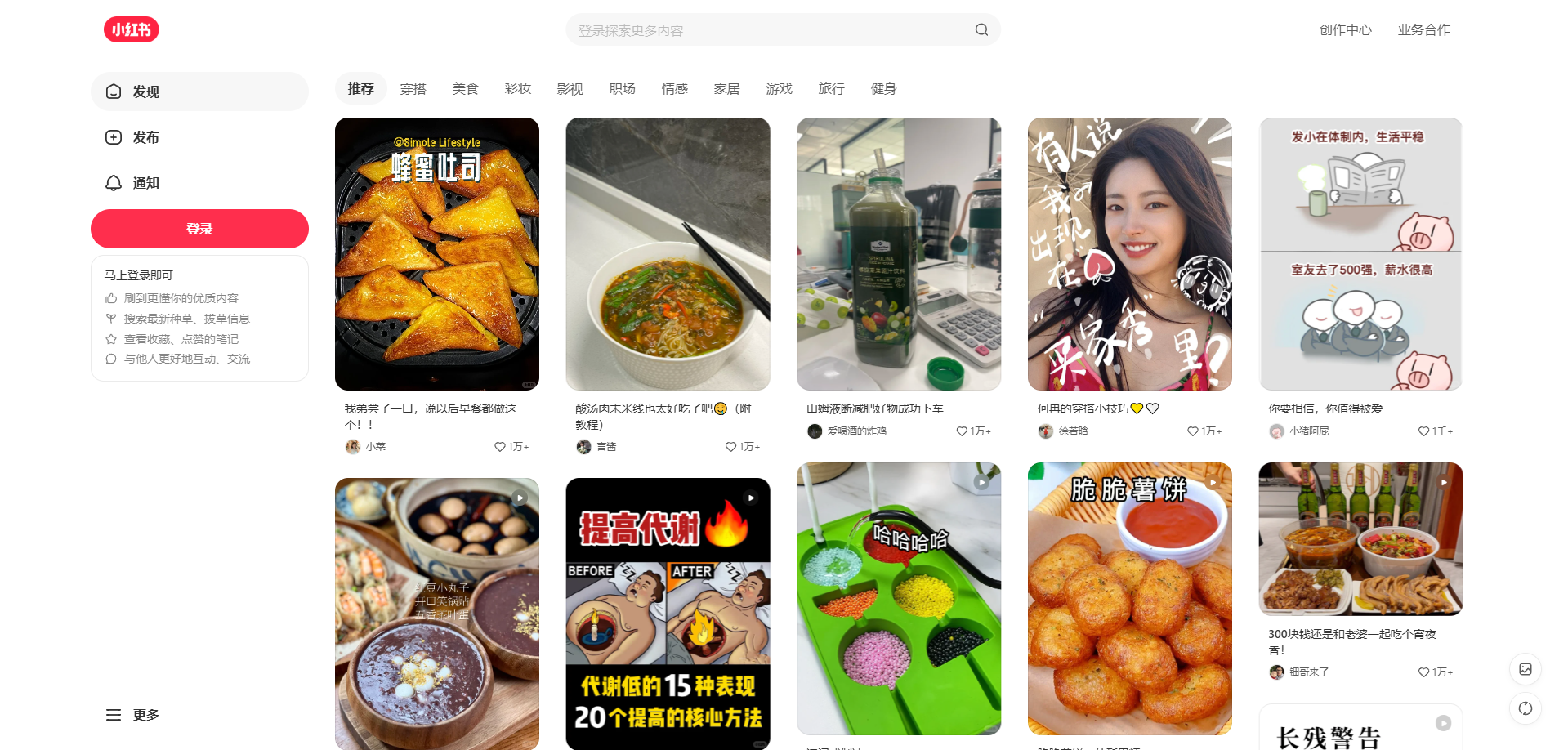Switch to the 健身 tab

(883, 88)
